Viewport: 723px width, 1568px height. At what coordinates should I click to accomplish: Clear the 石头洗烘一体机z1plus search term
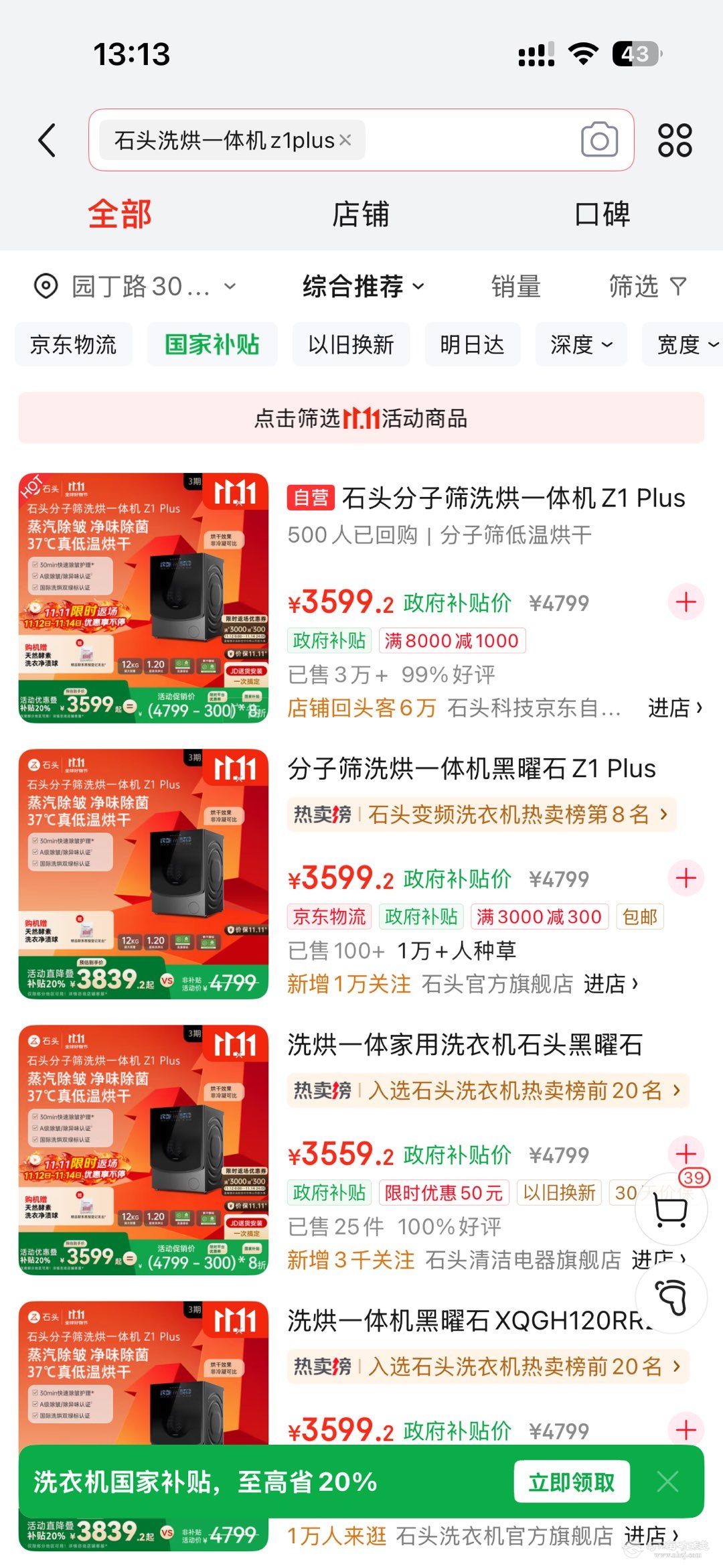pos(345,140)
